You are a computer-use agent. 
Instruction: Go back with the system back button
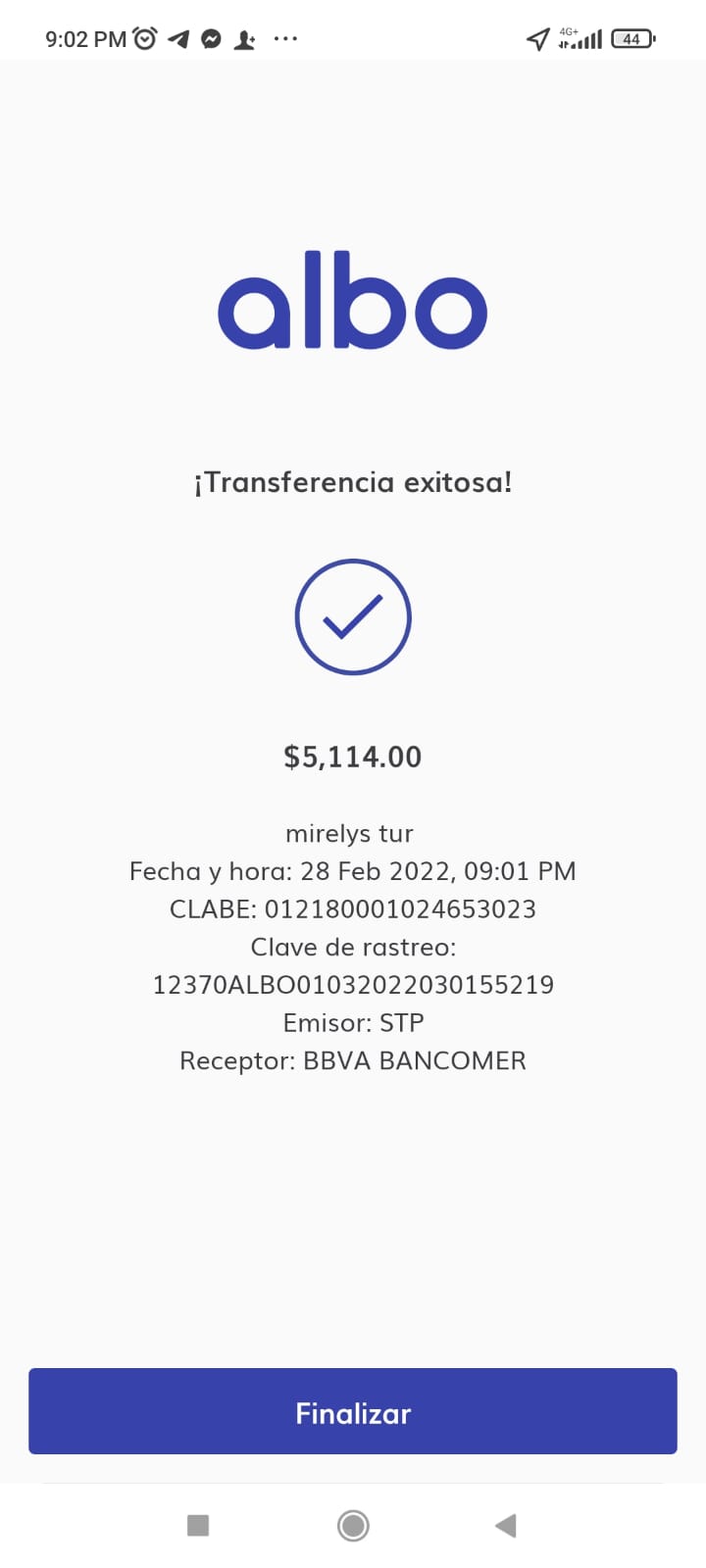[x=506, y=1525]
